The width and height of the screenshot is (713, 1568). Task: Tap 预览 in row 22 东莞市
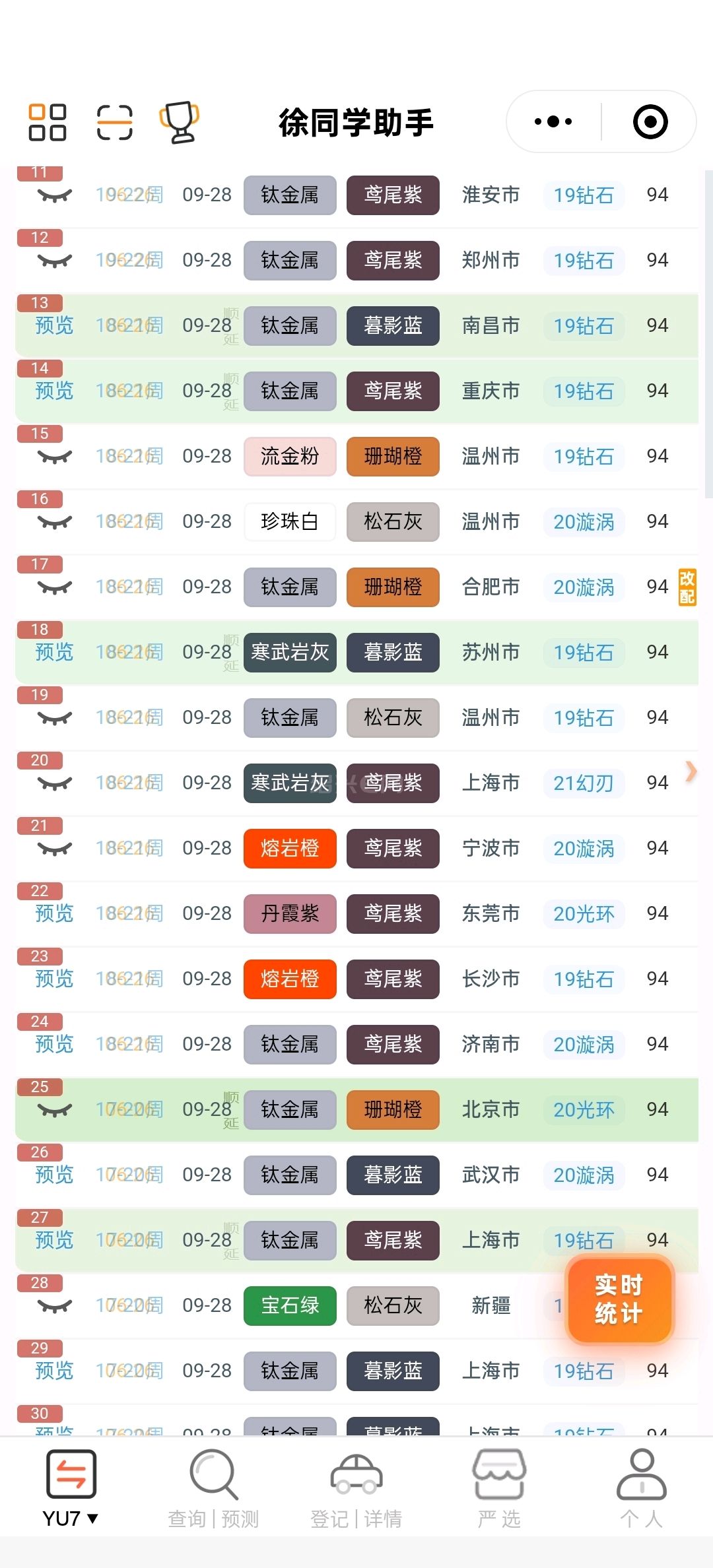[54, 913]
